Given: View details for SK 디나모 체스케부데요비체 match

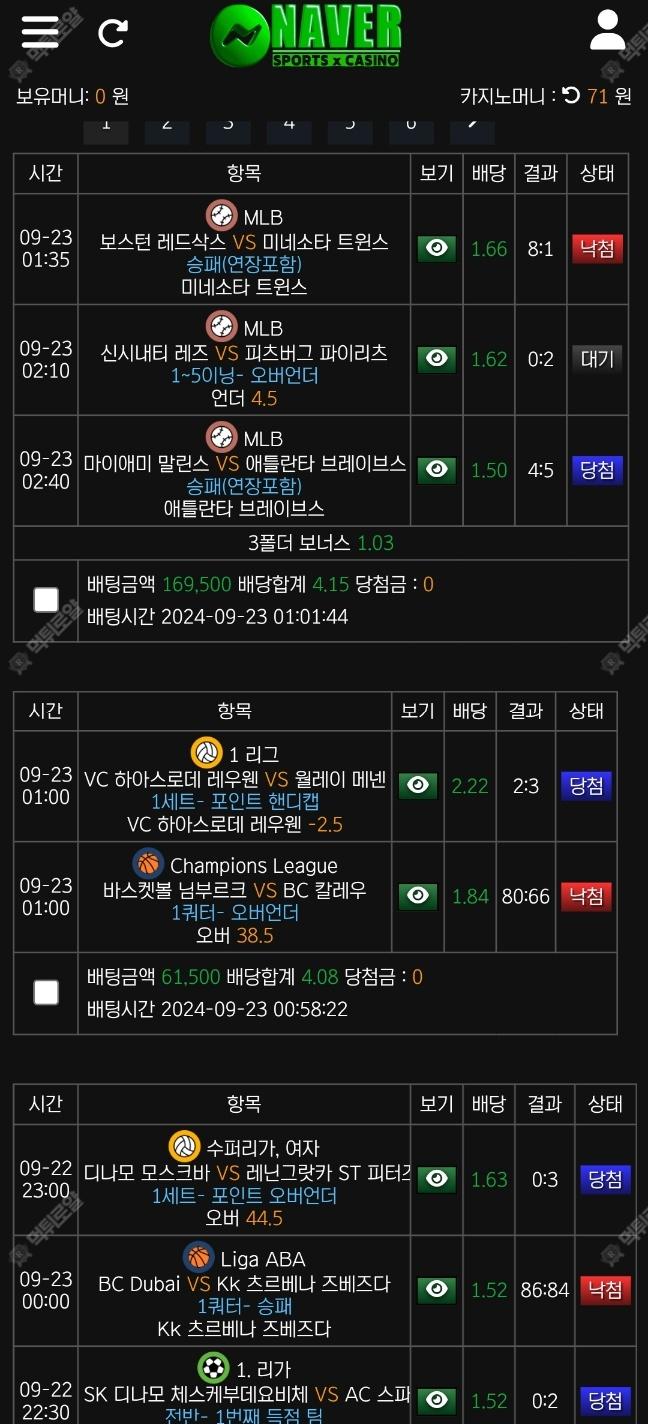Looking at the screenshot, I should point(436,1400).
